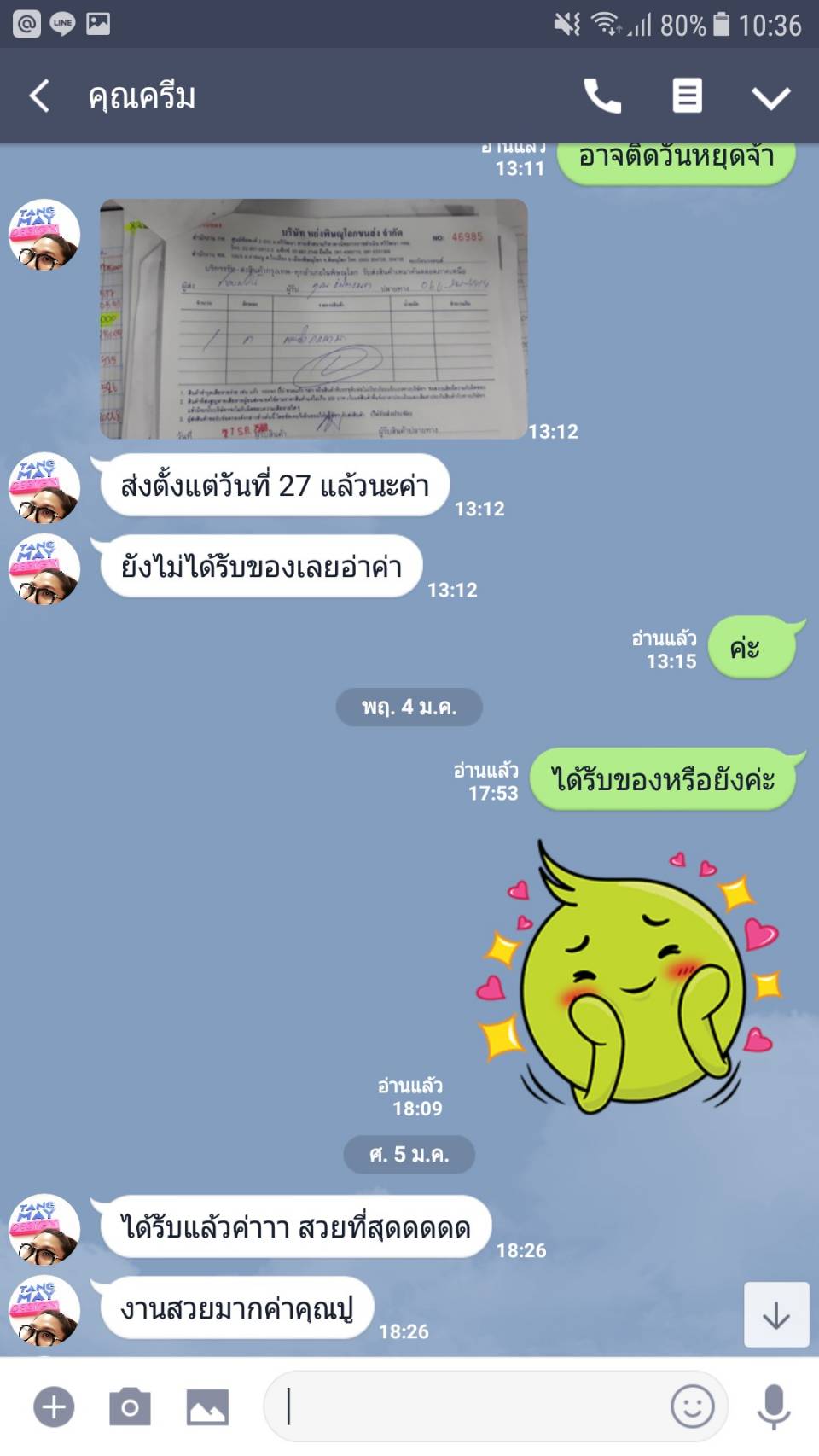The width and height of the screenshot is (819, 1456).
Task: Open the emoji and sticker picker
Action: pyautogui.click(x=692, y=1406)
